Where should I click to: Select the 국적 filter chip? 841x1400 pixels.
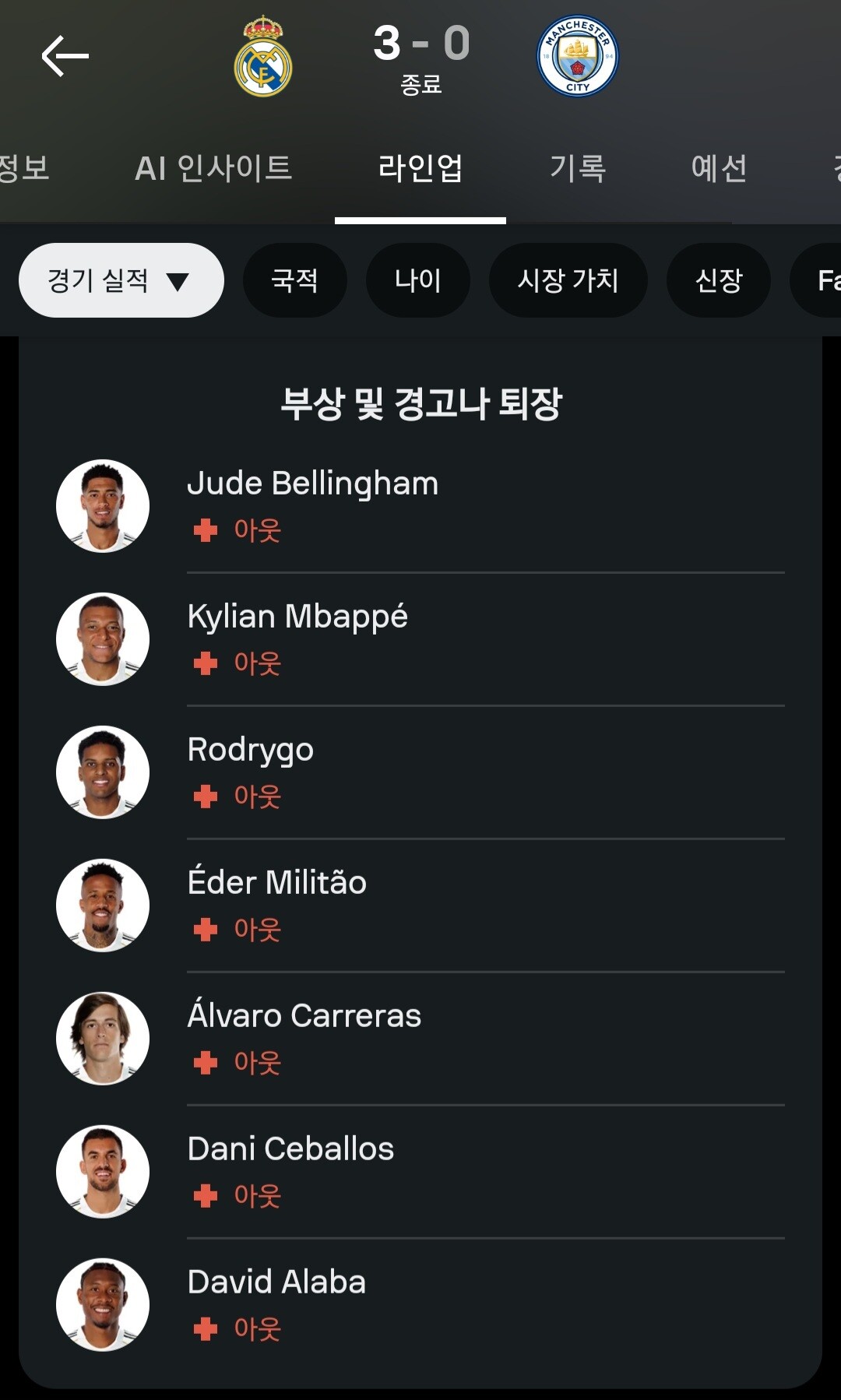click(x=294, y=280)
